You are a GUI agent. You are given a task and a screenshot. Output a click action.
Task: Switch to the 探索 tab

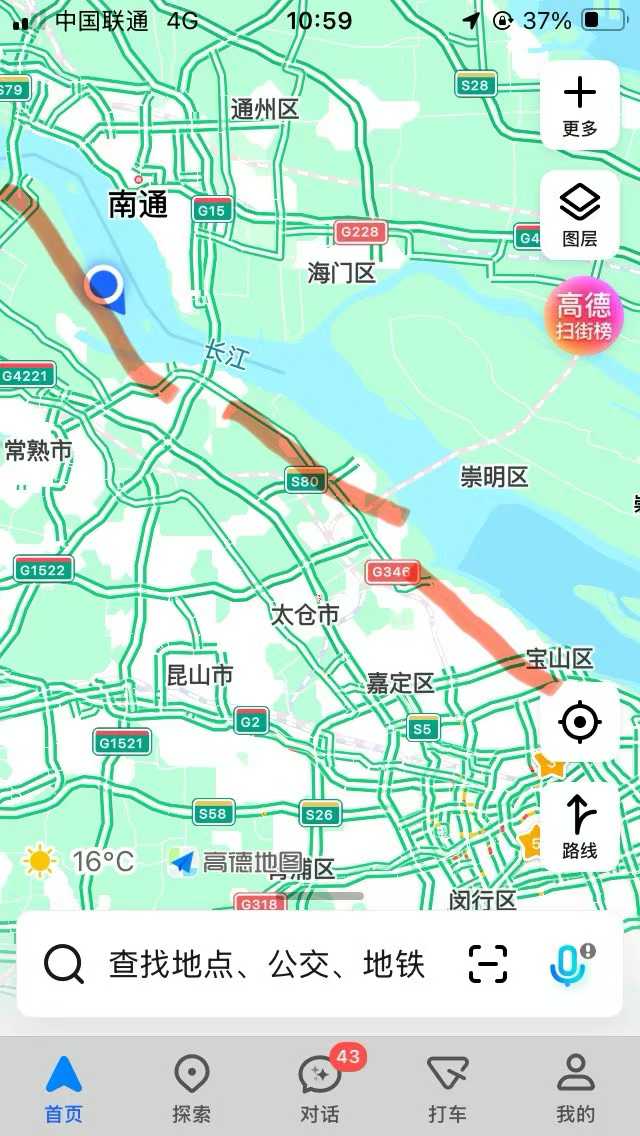click(x=192, y=1088)
